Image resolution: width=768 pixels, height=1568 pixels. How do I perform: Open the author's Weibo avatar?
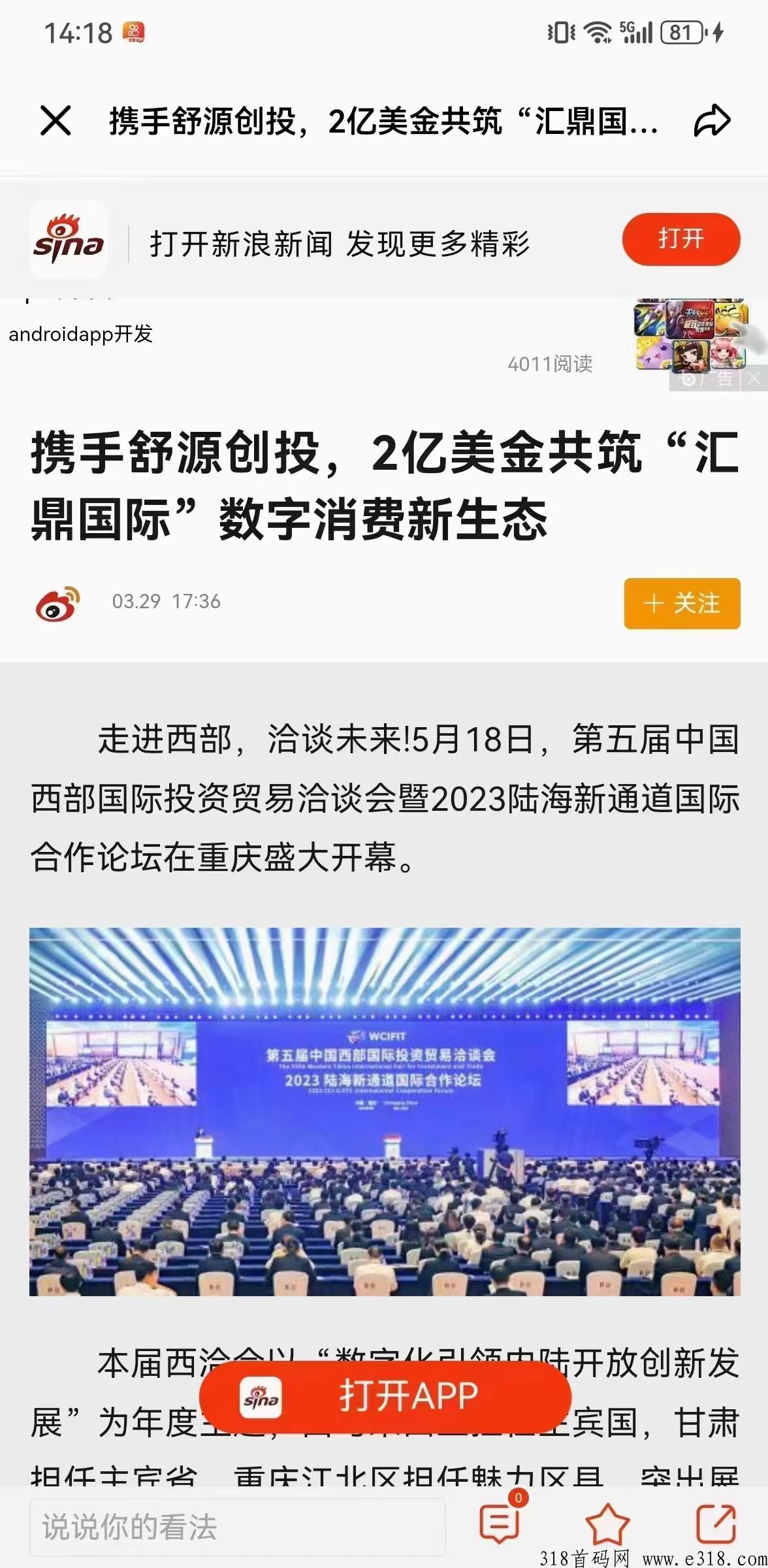coord(57,603)
